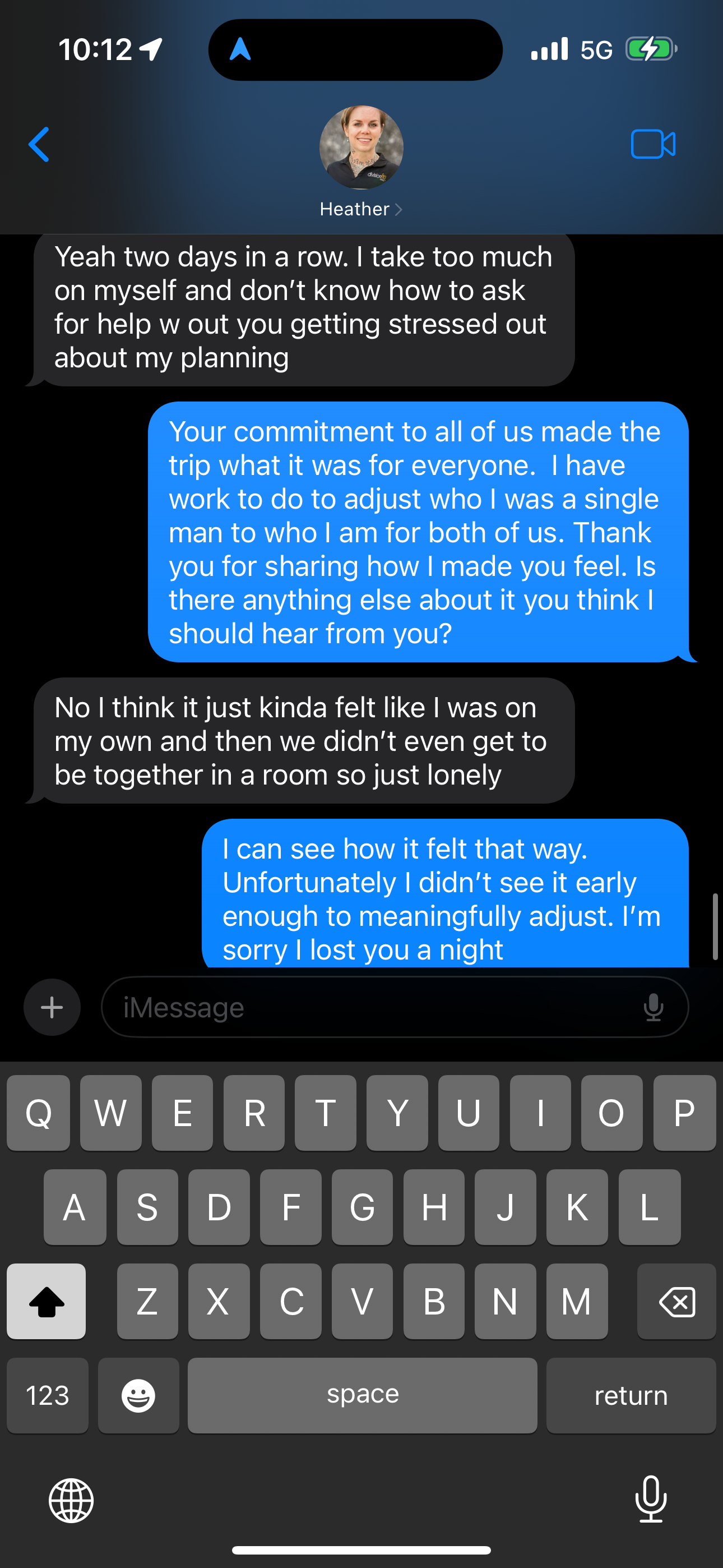Switch keyboard language with globe icon

tap(71, 1500)
